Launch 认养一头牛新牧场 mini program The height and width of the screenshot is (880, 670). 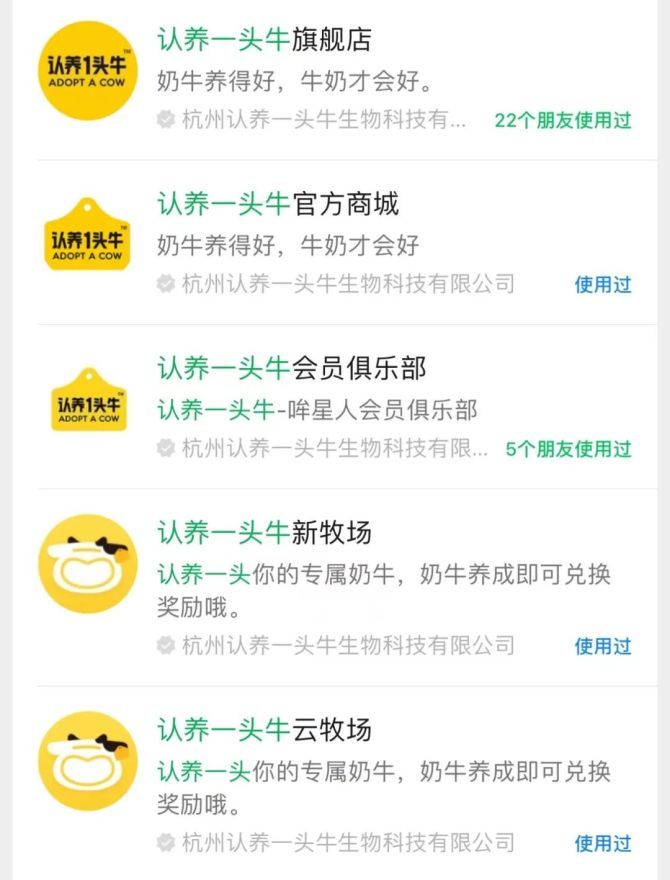click(335, 588)
